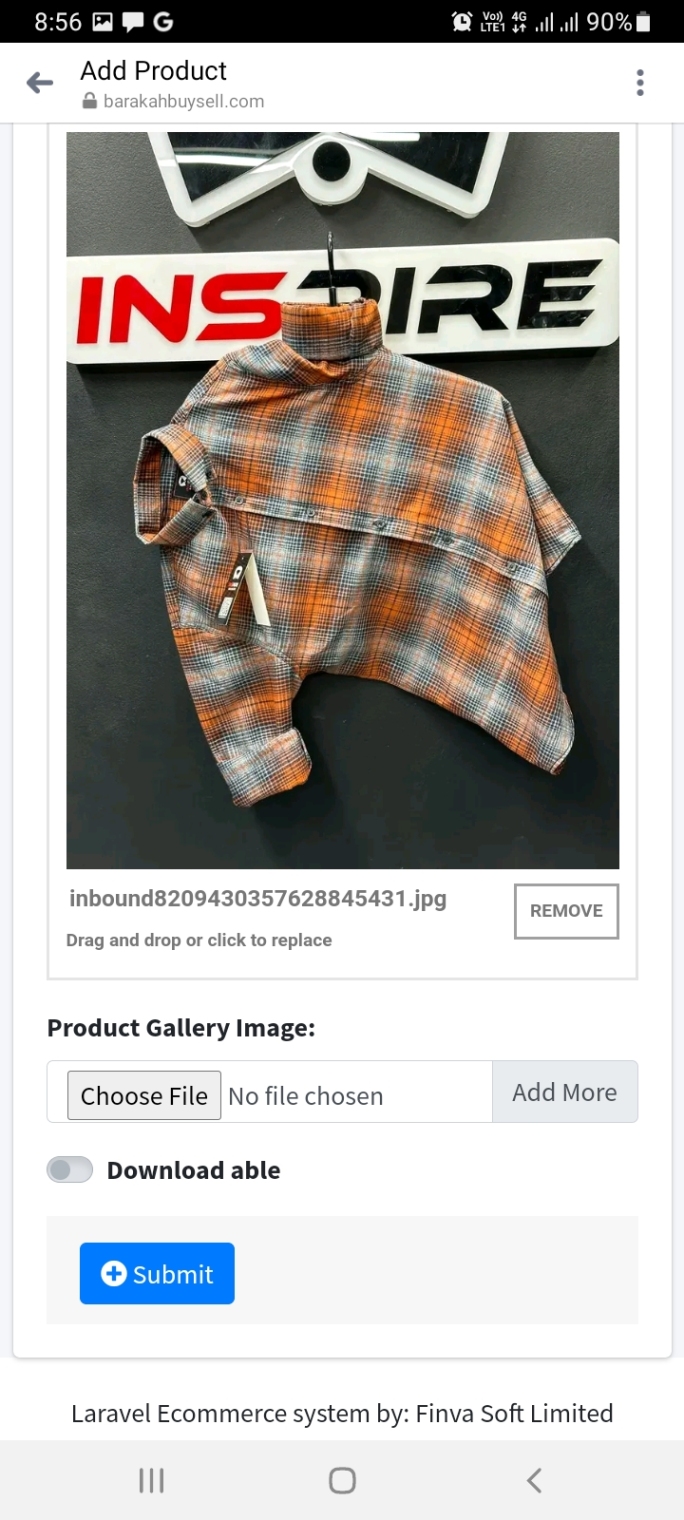Open recent apps from navigation bar
Image resolution: width=684 pixels, height=1520 pixels.
pyautogui.click(x=151, y=1481)
